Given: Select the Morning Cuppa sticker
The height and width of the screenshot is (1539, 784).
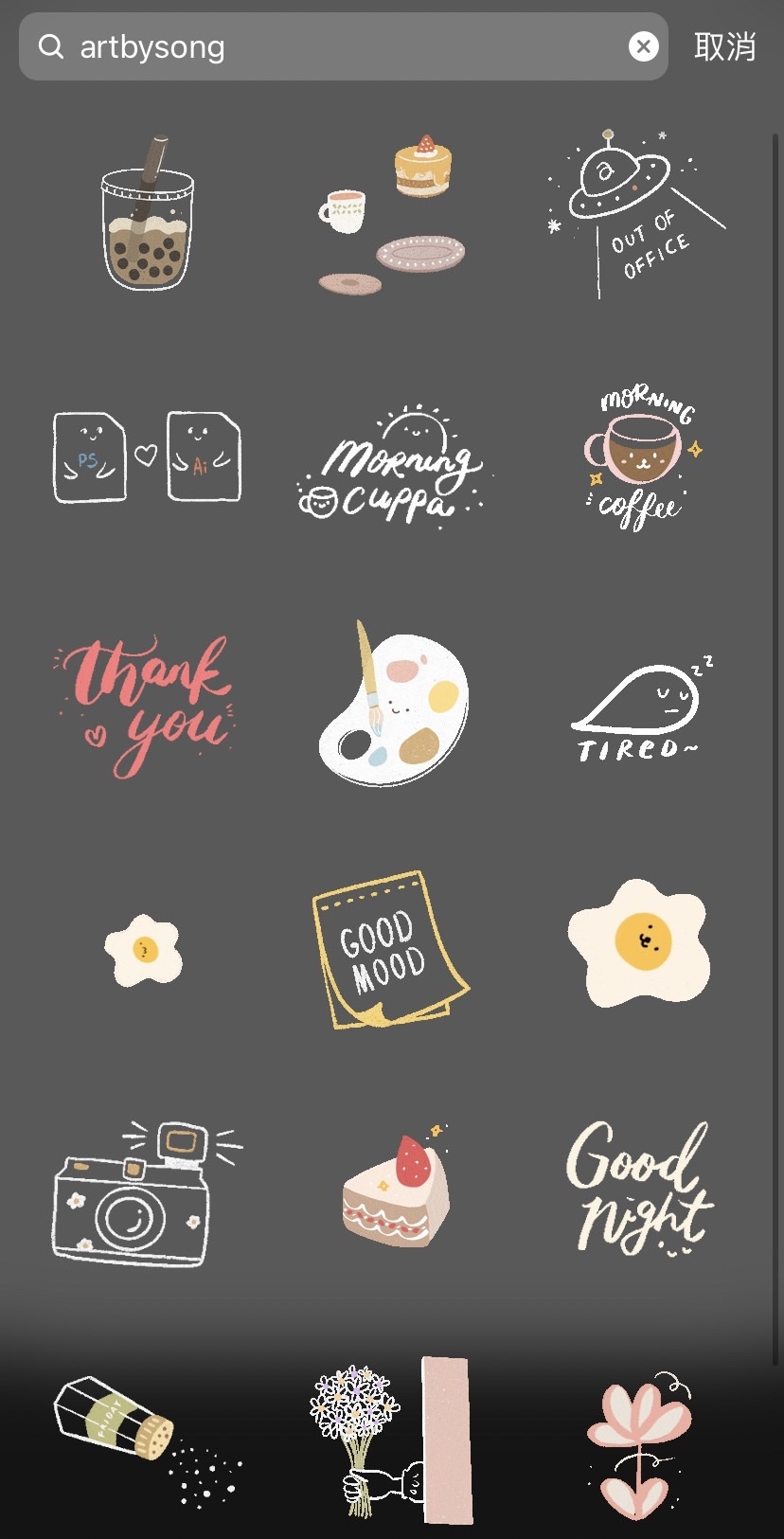Looking at the screenshot, I should point(392,466).
